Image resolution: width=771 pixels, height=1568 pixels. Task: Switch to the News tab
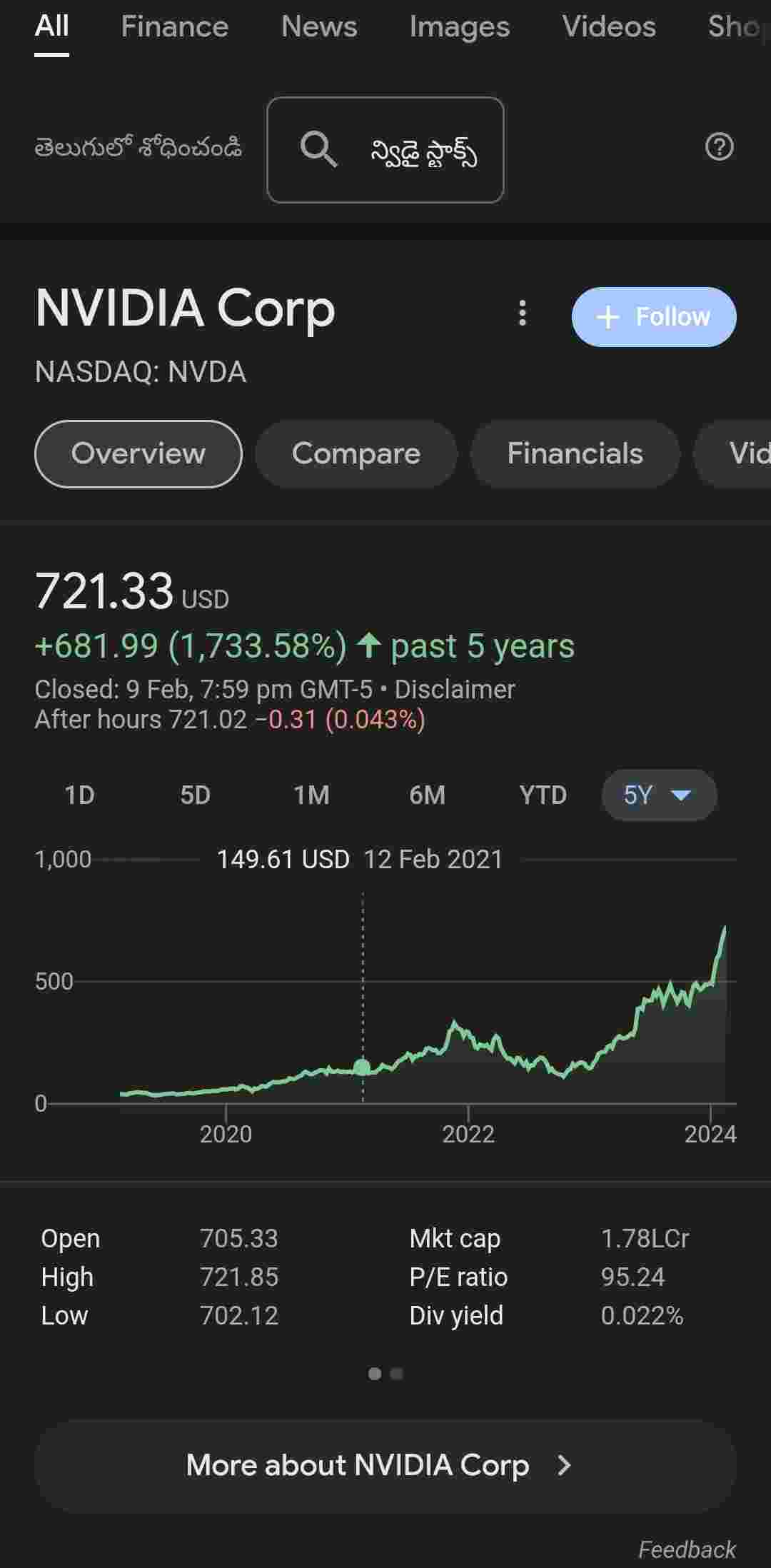(318, 27)
